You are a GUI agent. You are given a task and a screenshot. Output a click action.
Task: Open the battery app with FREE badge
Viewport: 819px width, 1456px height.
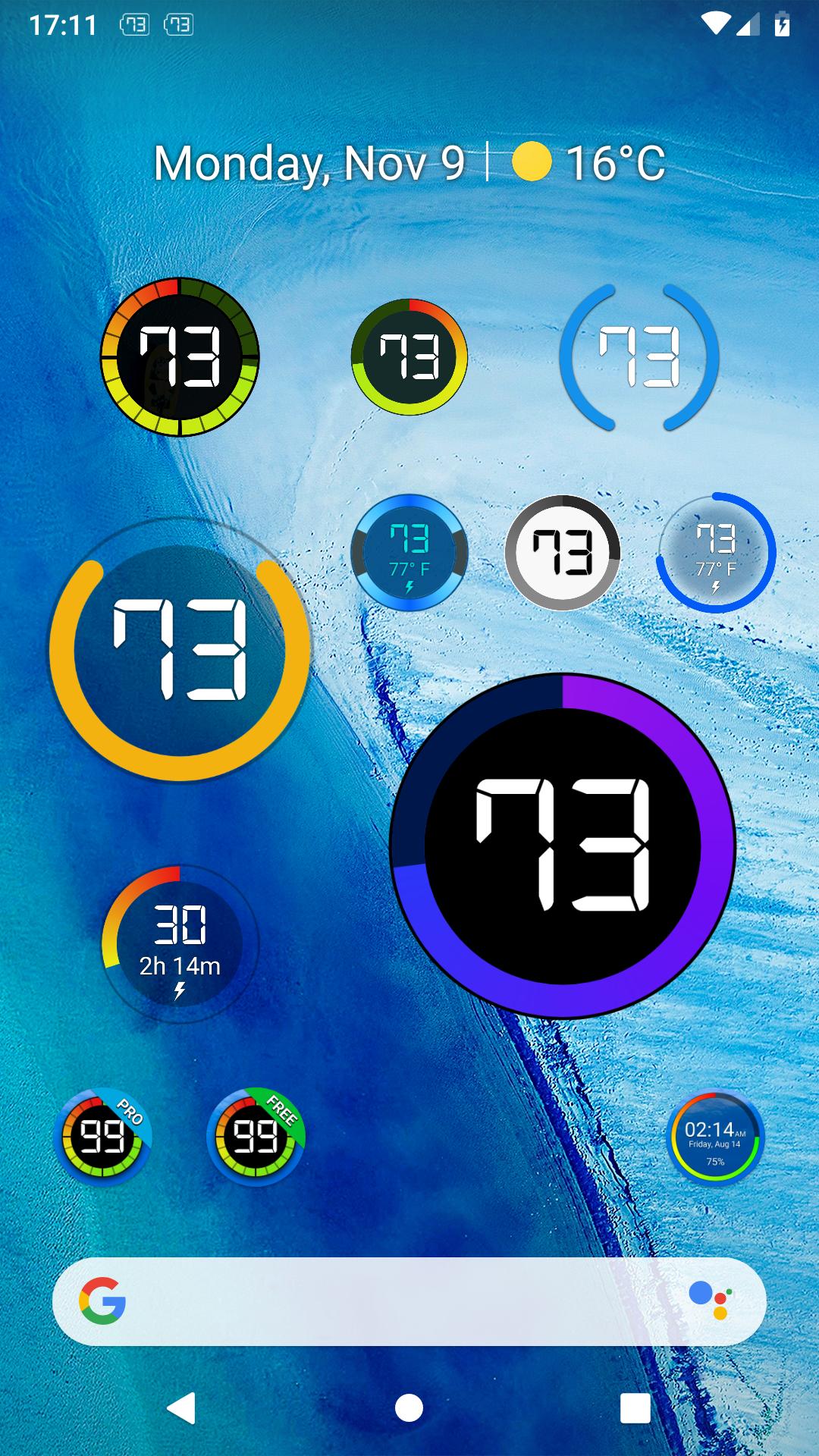coord(256,1137)
